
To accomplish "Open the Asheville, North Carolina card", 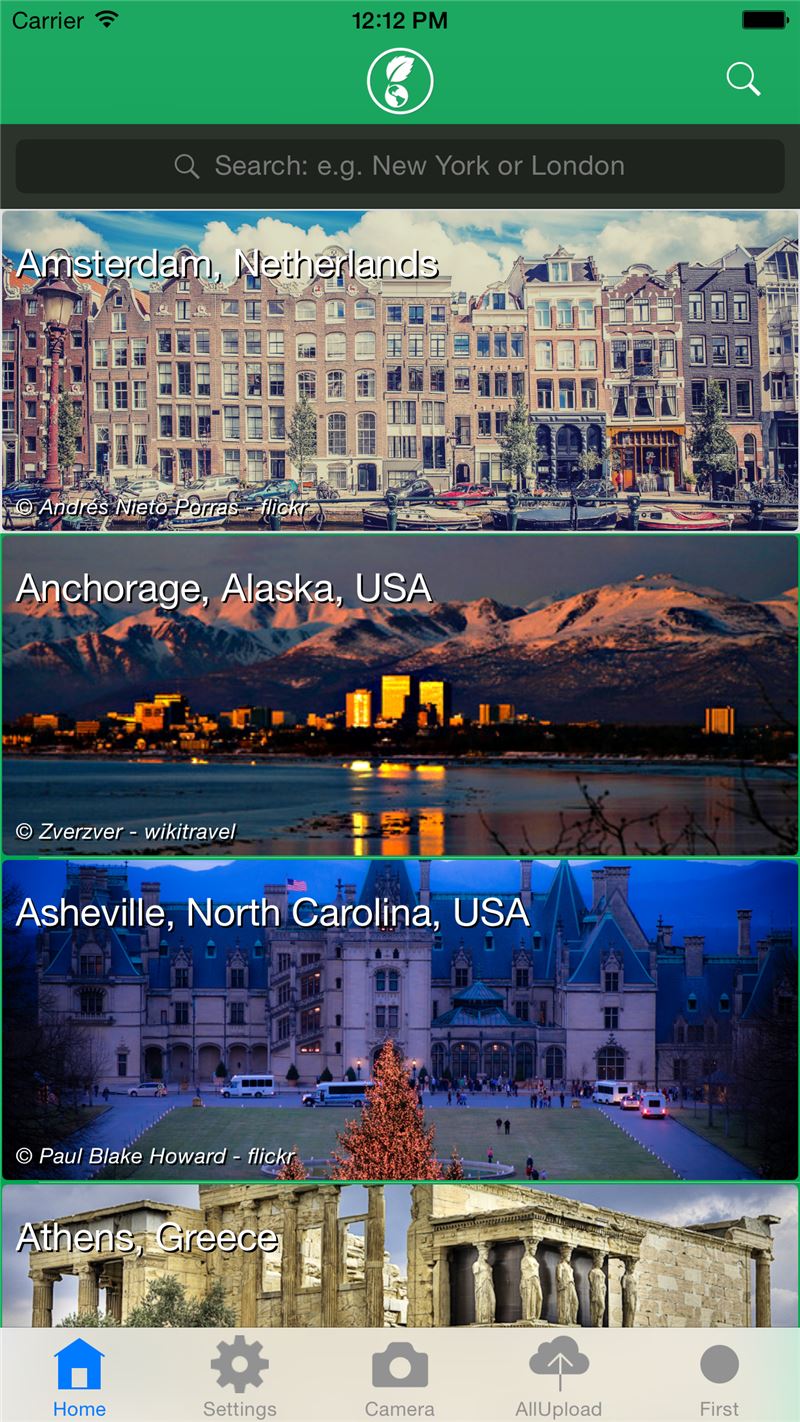I will click(x=400, y=1020).
